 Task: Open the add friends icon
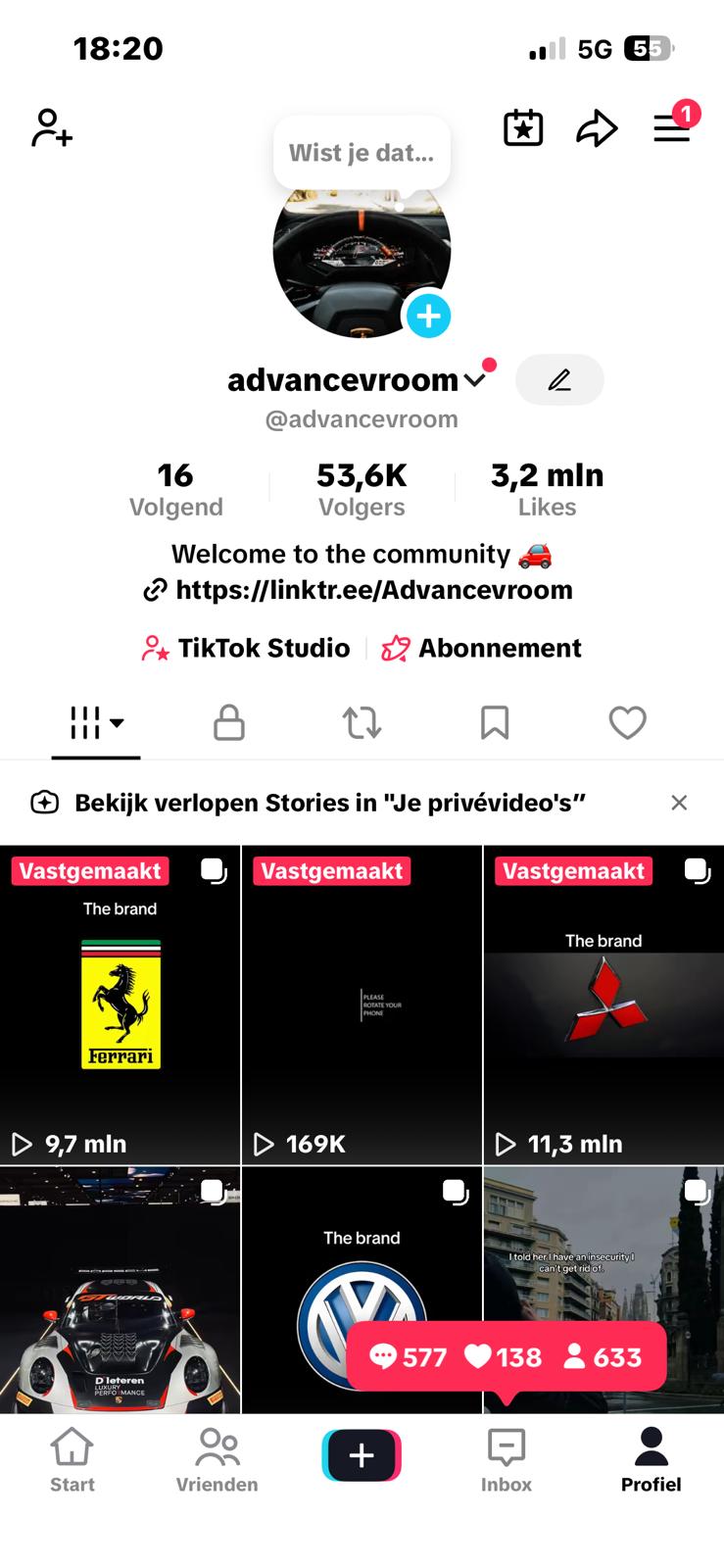click(52, 128)
